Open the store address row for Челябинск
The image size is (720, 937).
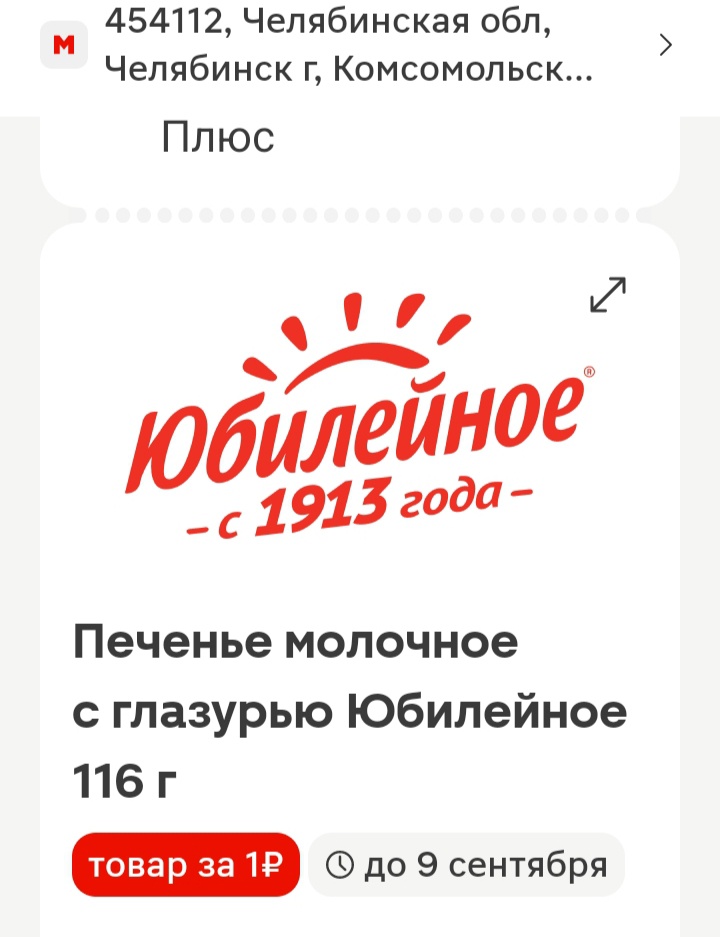(360, 45)
